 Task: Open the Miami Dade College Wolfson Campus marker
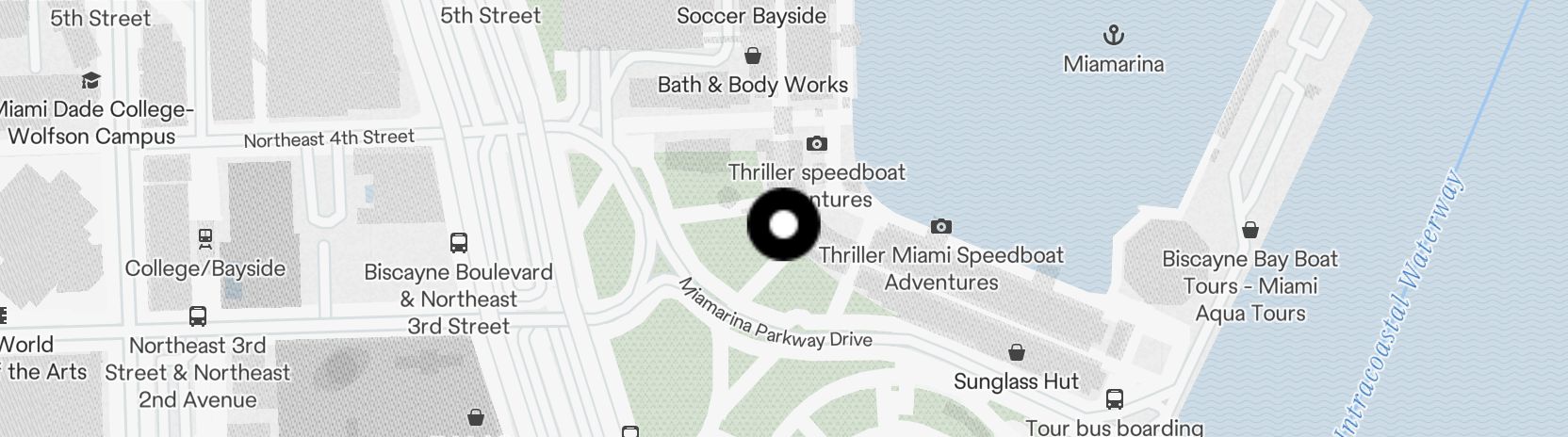(x=90, y=81)
